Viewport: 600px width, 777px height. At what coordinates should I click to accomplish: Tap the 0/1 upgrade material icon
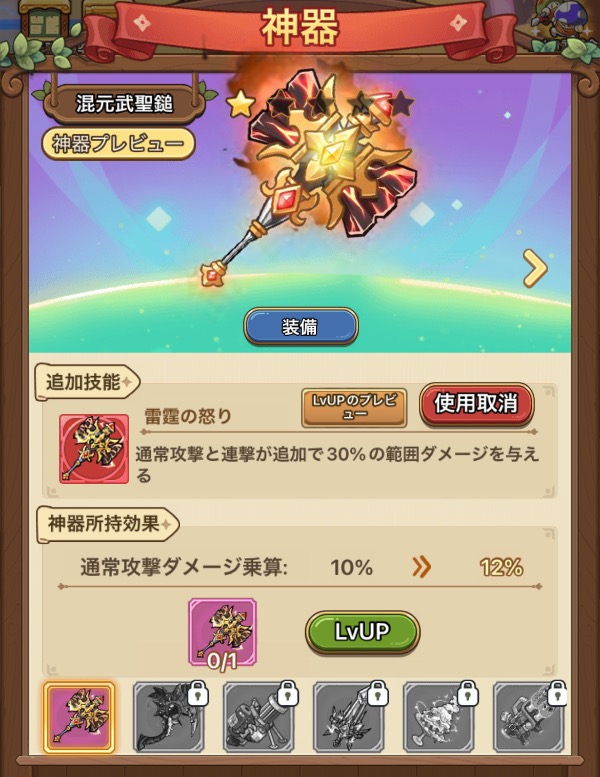[222, 632]
